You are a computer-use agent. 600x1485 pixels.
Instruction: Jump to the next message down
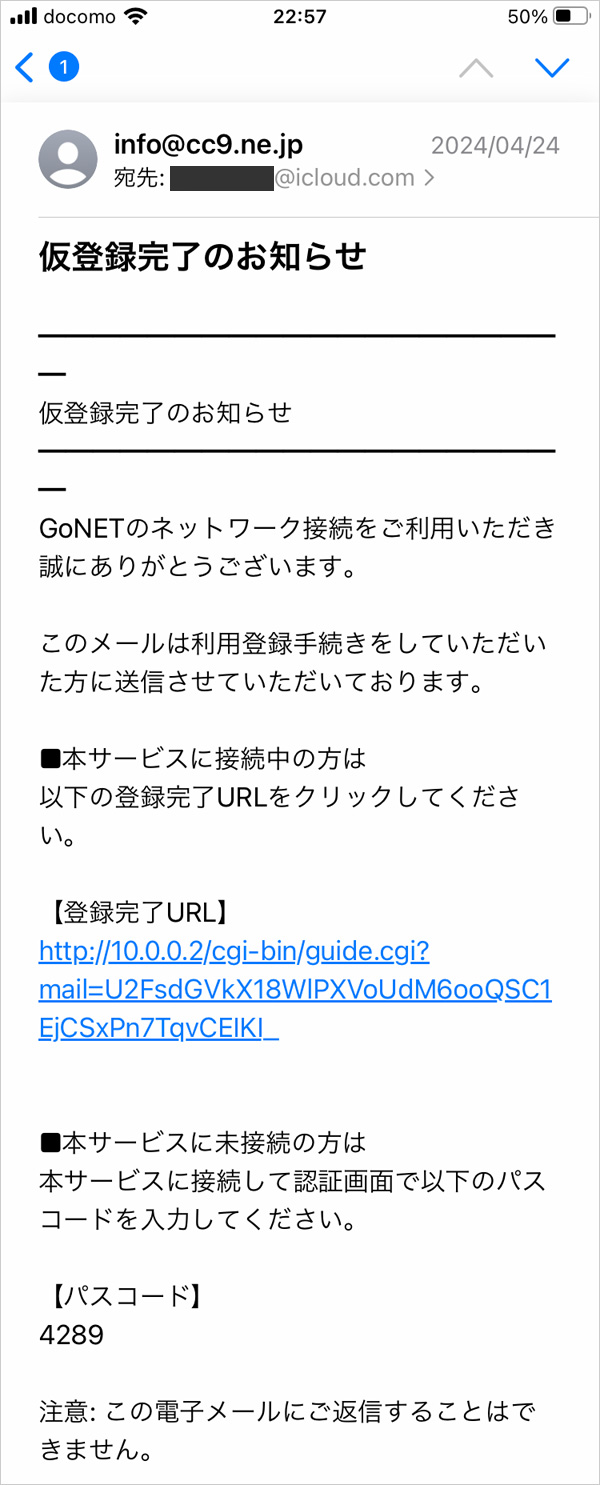click(551, 68)
